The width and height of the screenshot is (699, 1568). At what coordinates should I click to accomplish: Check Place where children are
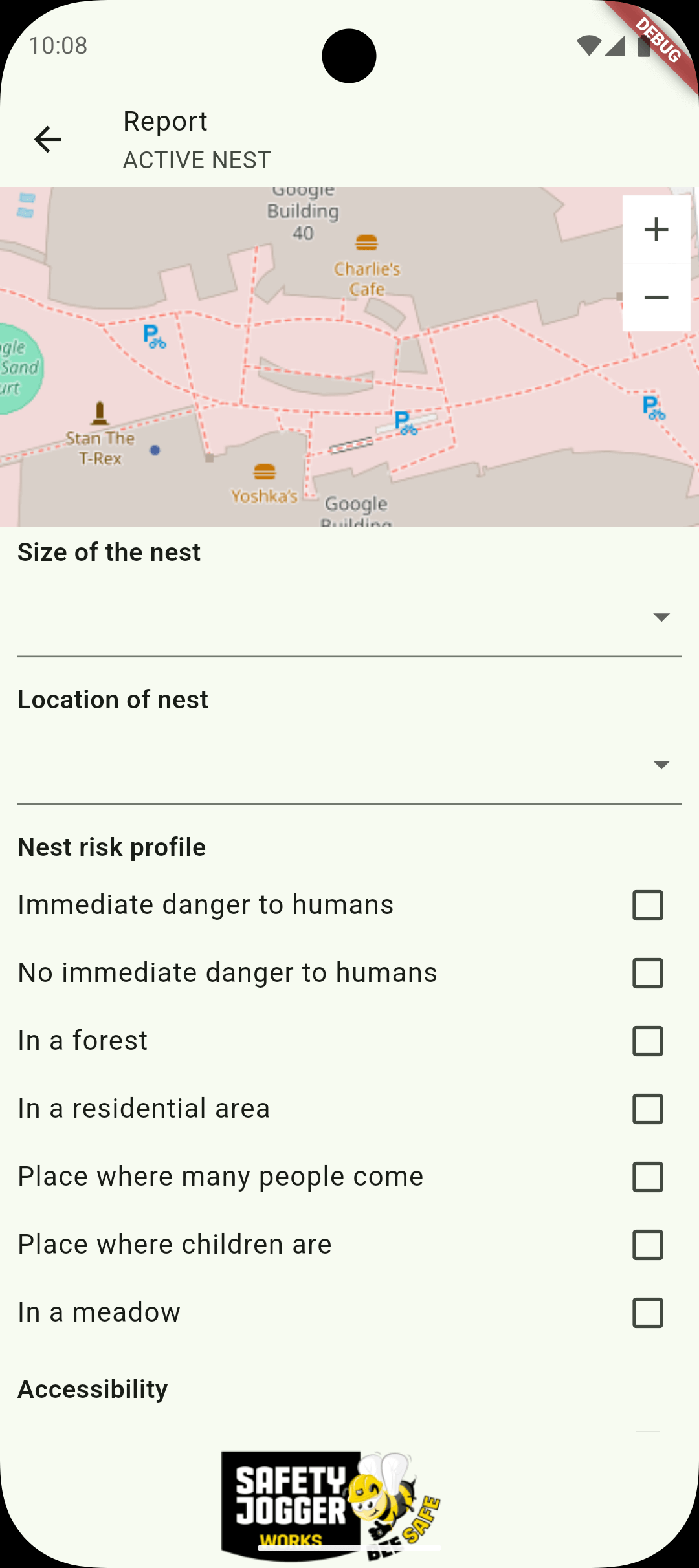click(x=648, y=1245)
